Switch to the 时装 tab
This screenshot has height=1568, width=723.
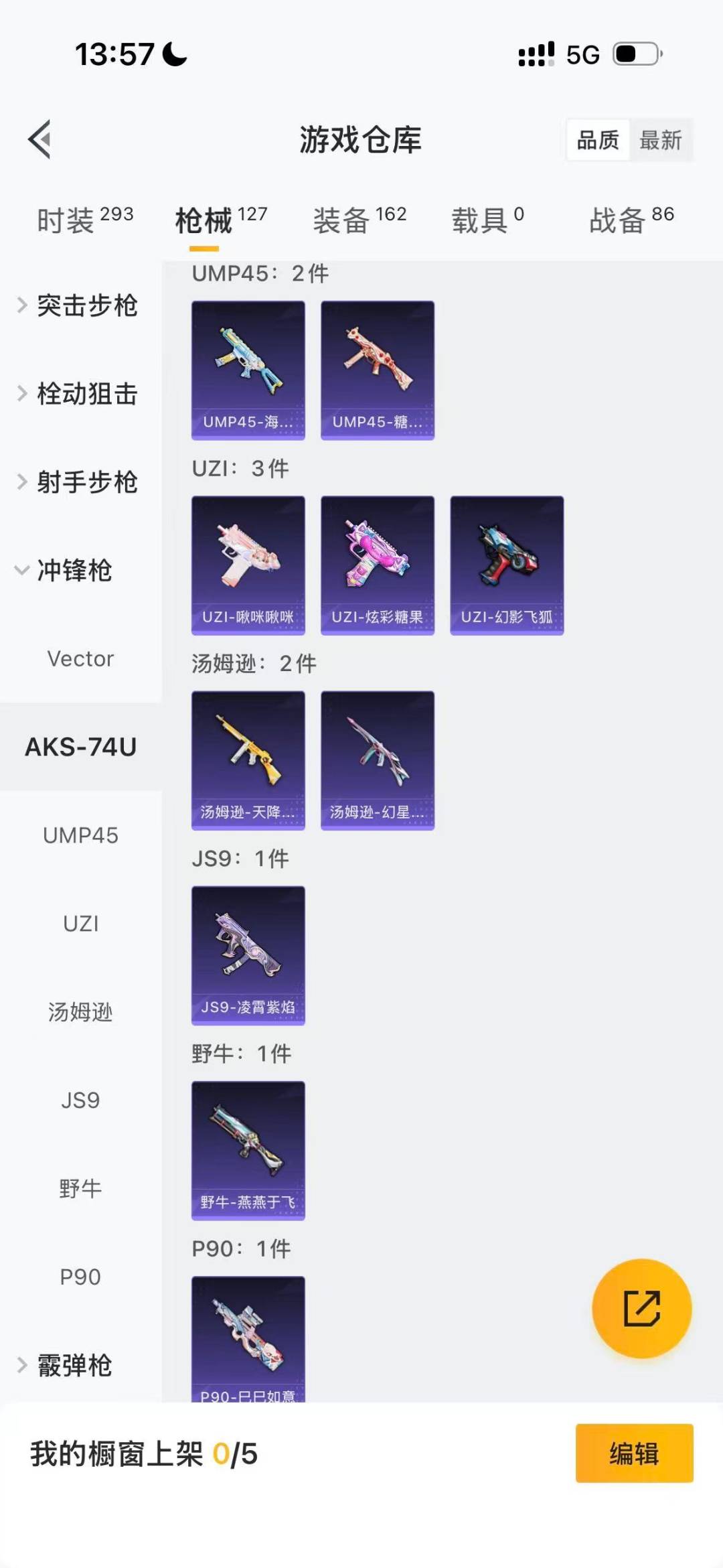(84, 220)
